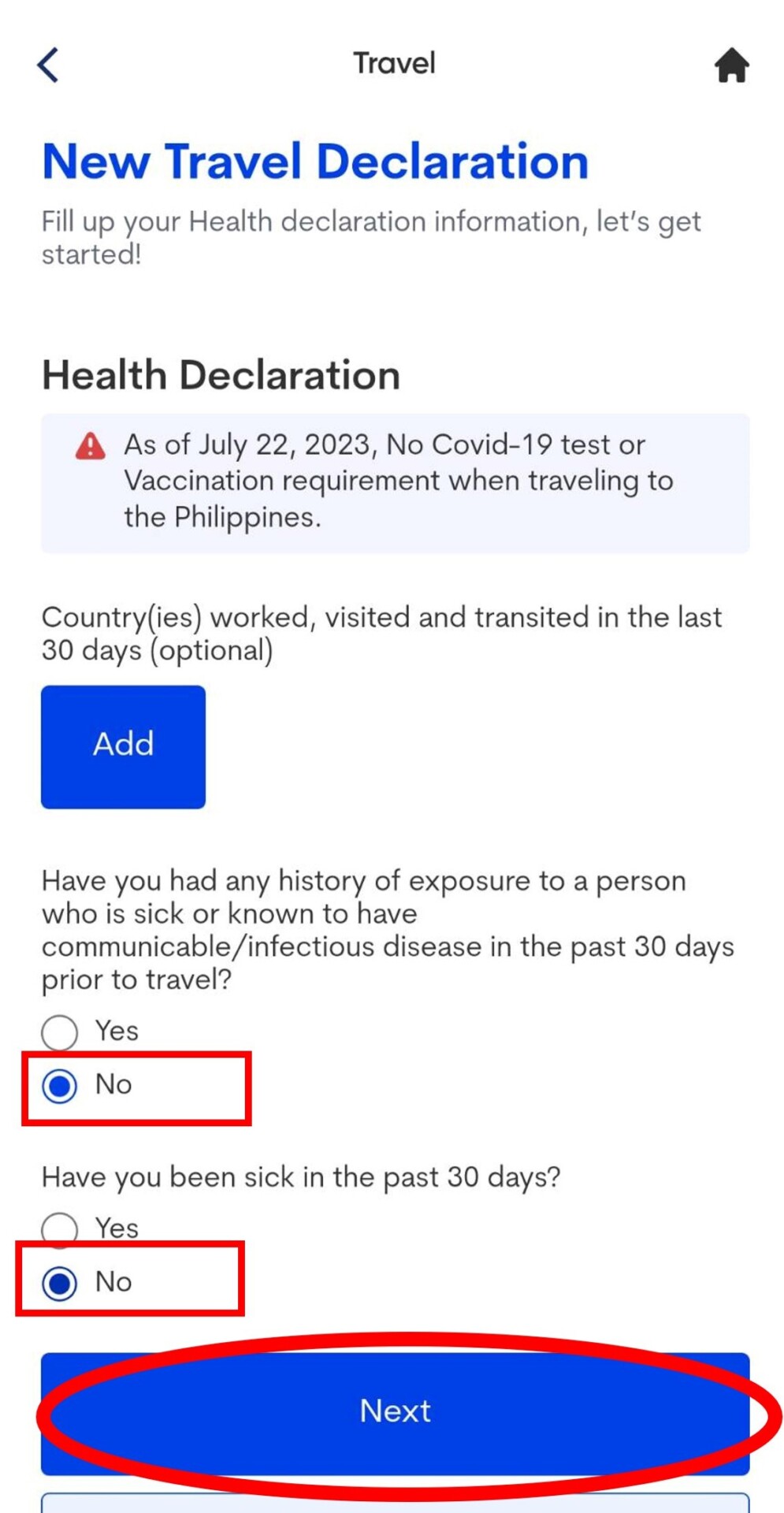Select No for exposure to sick person

pos(60,1086)
